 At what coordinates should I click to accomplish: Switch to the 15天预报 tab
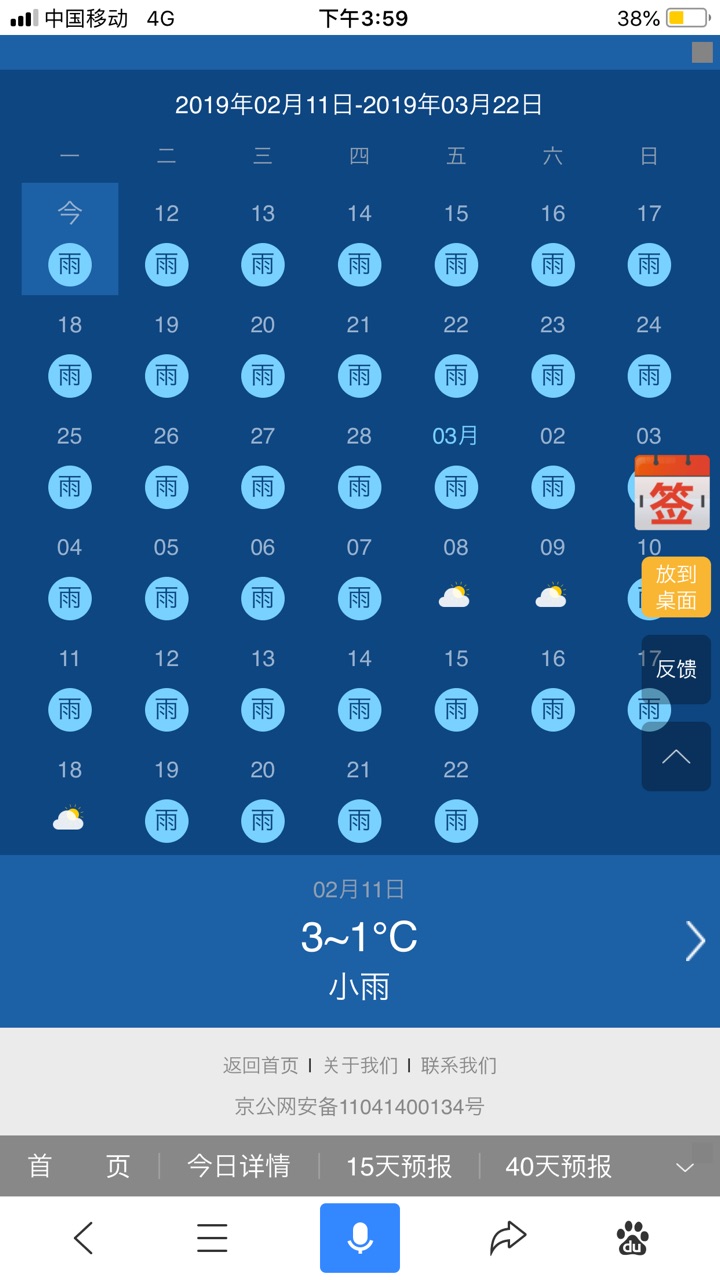pyautogui.click(x=399, y=1166)
